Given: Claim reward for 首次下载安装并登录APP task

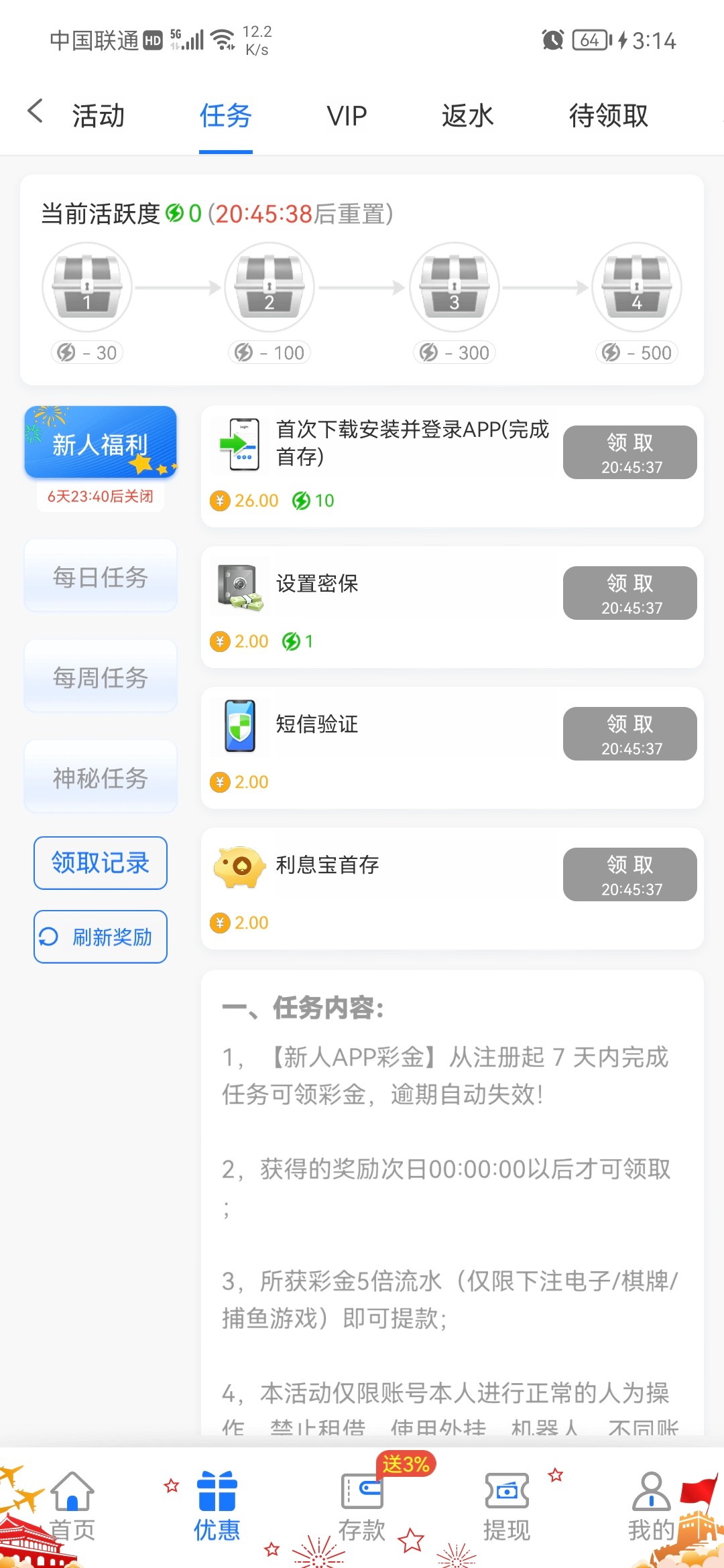Looking at the screenshot, I should click(629, 452).
